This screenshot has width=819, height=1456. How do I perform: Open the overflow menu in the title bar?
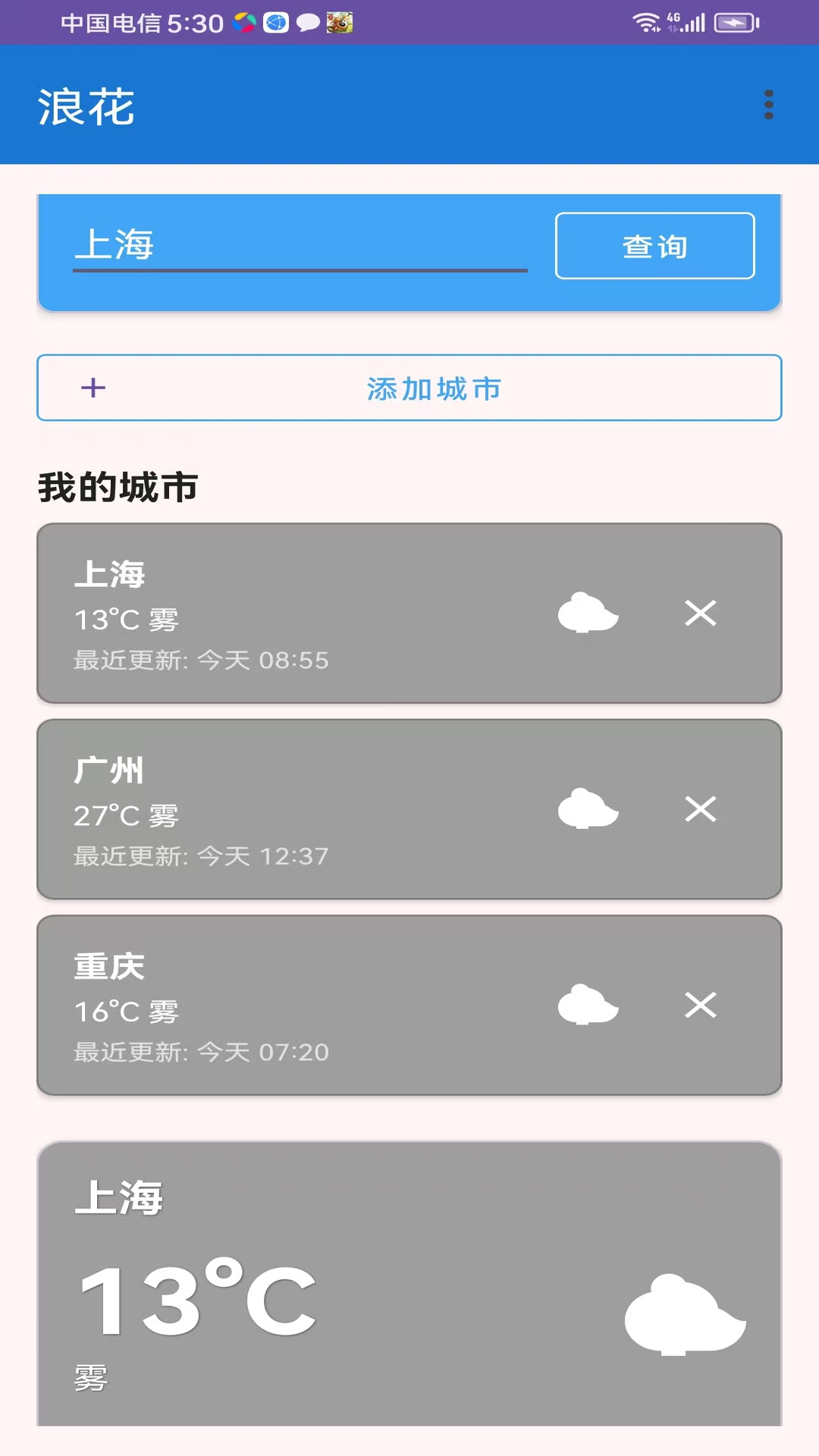768,104
